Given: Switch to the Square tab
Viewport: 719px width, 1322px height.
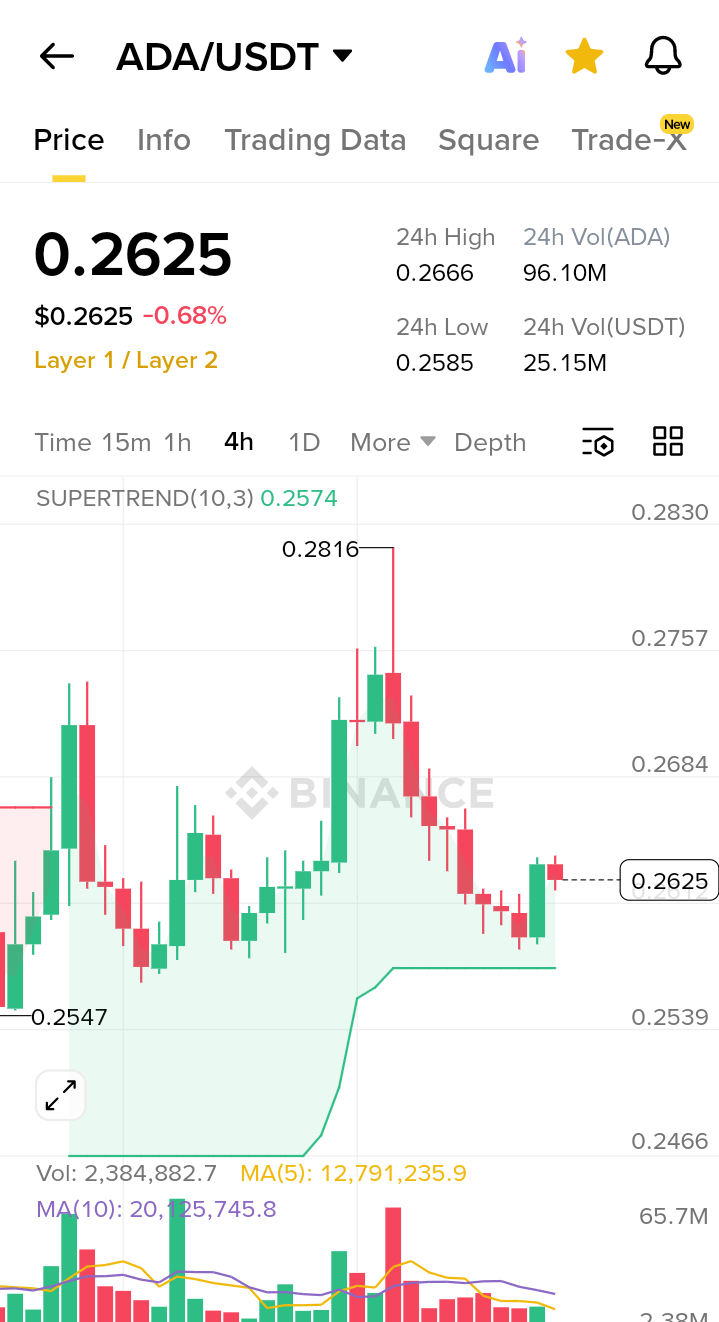Looking at the screenshot, I should 488,140.
